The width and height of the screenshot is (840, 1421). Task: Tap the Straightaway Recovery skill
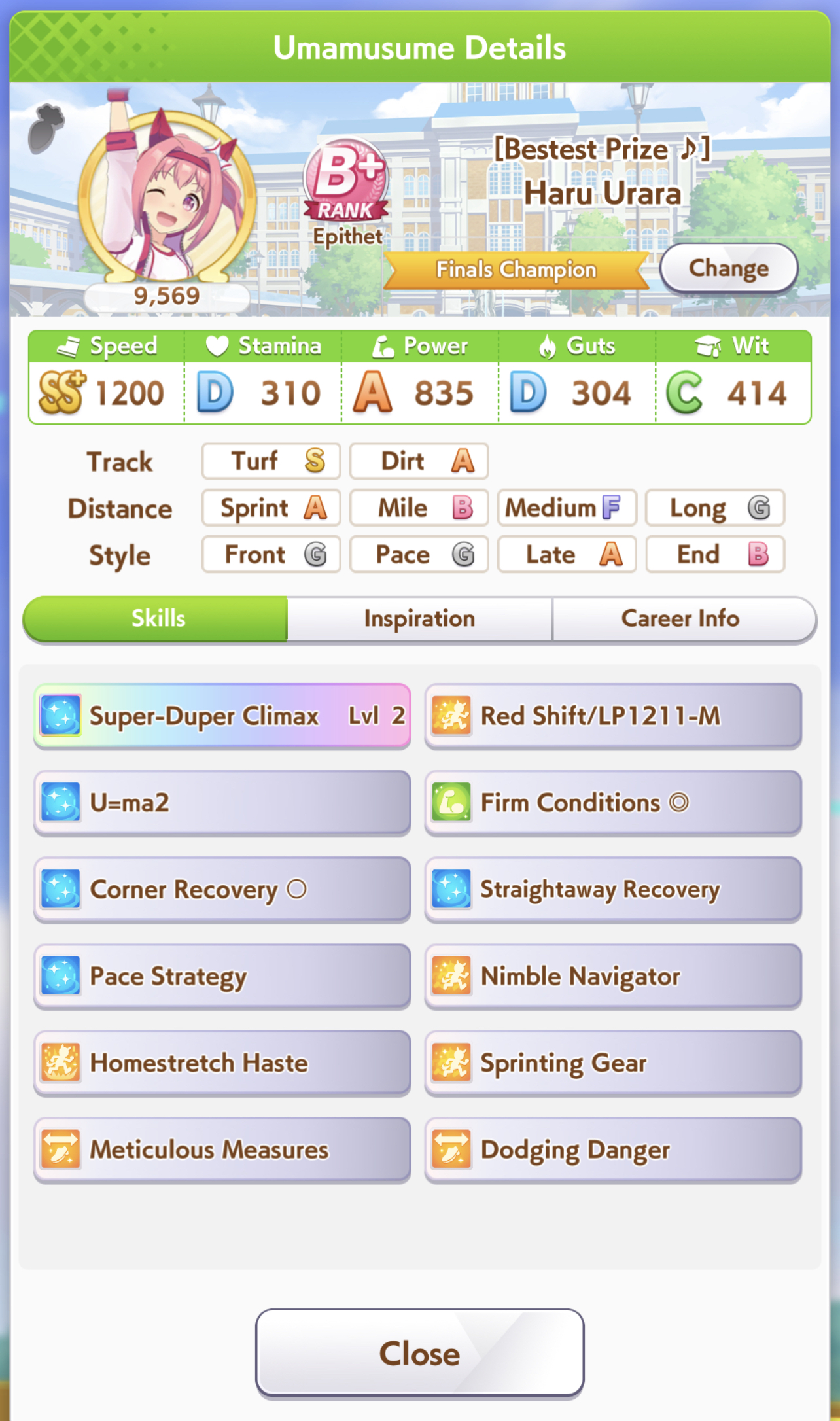tap(613, 890)
